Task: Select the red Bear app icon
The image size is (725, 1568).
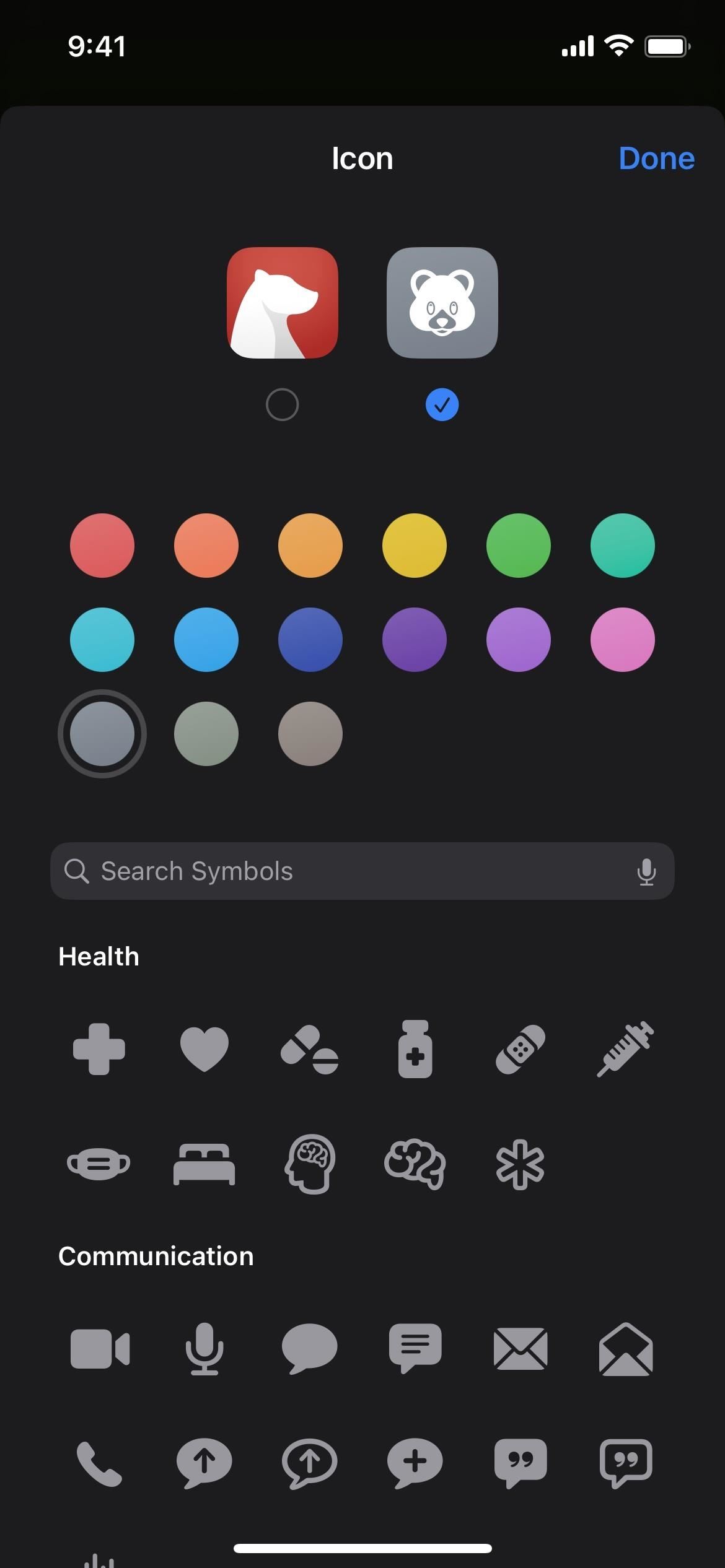Action: [282, 303]
